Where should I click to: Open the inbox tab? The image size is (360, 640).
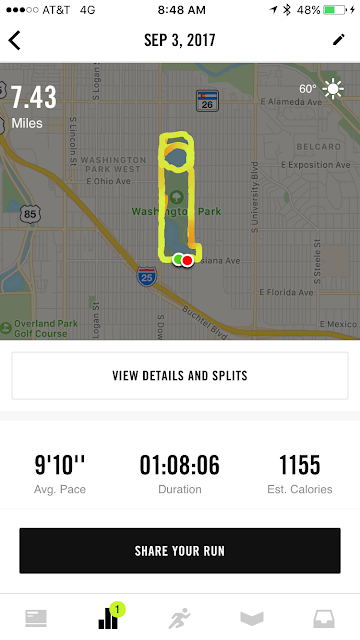point(324,618)
